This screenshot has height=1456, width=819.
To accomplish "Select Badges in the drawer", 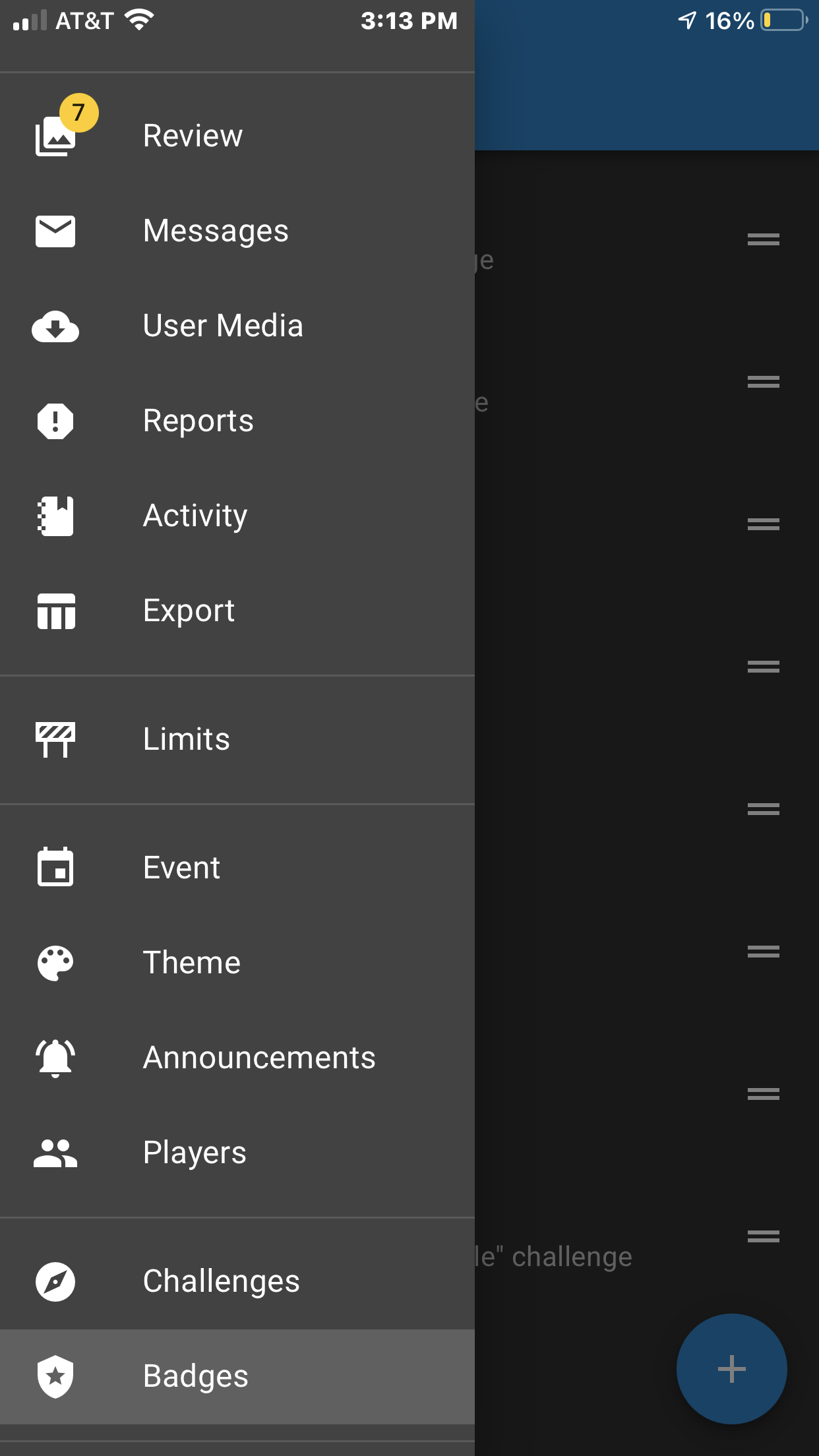I will (x=195, y=1376).
